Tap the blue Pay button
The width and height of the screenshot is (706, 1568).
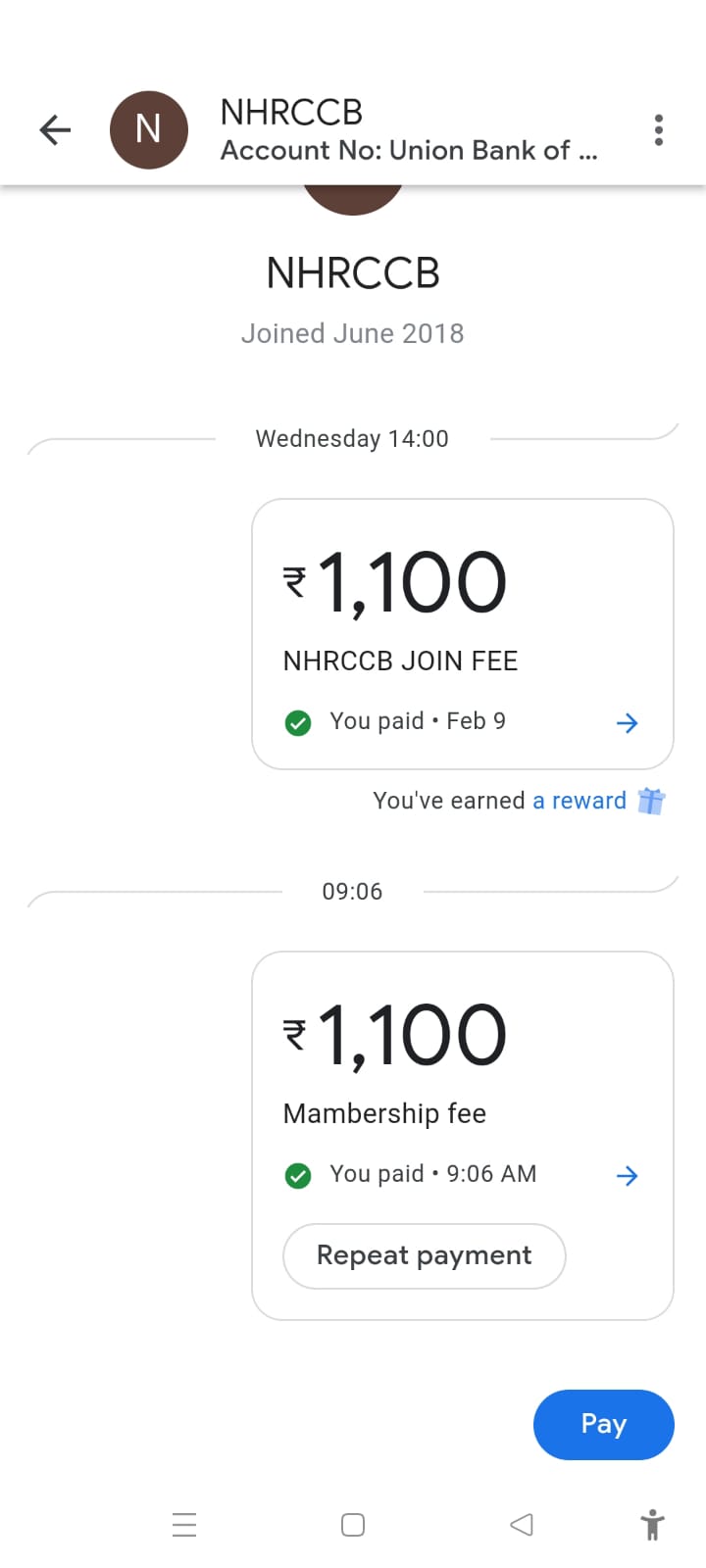click(x=603, y=1424)
